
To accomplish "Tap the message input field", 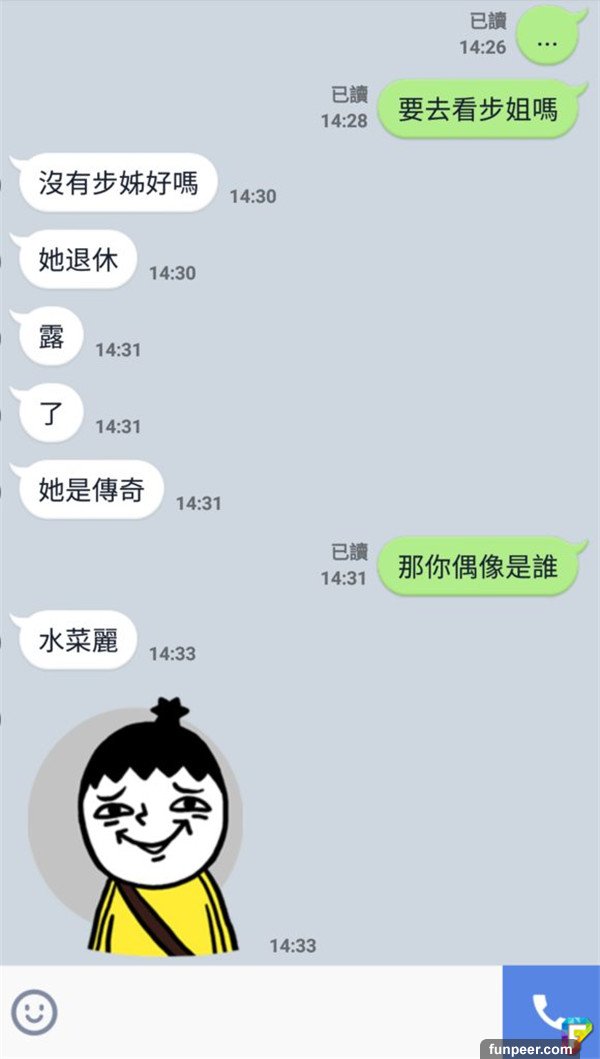I will click(280, 1012).
